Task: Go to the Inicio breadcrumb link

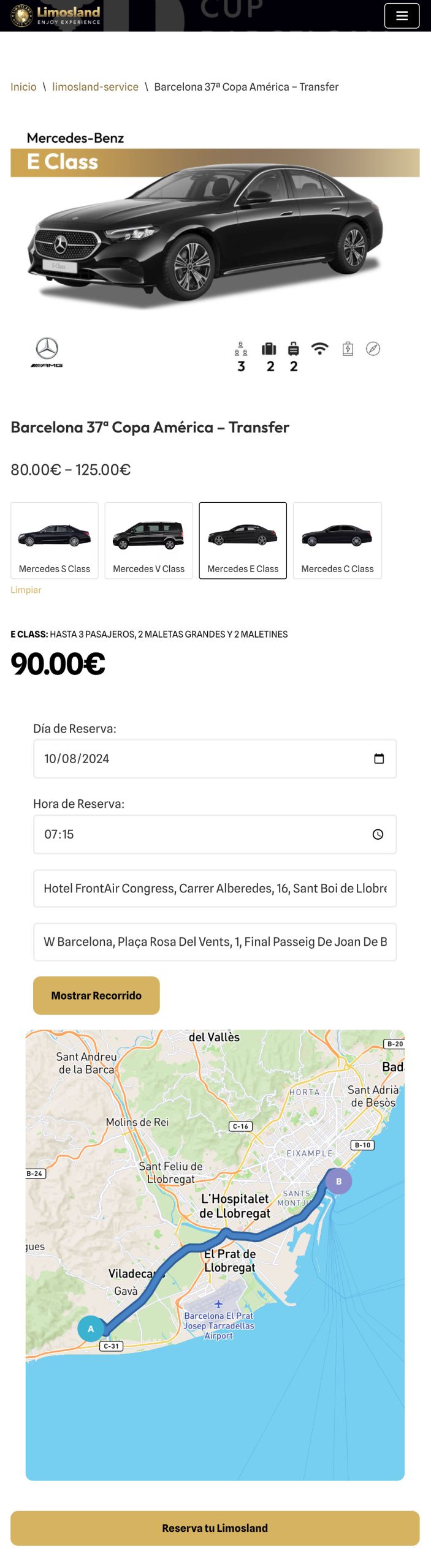Action: 23,87
